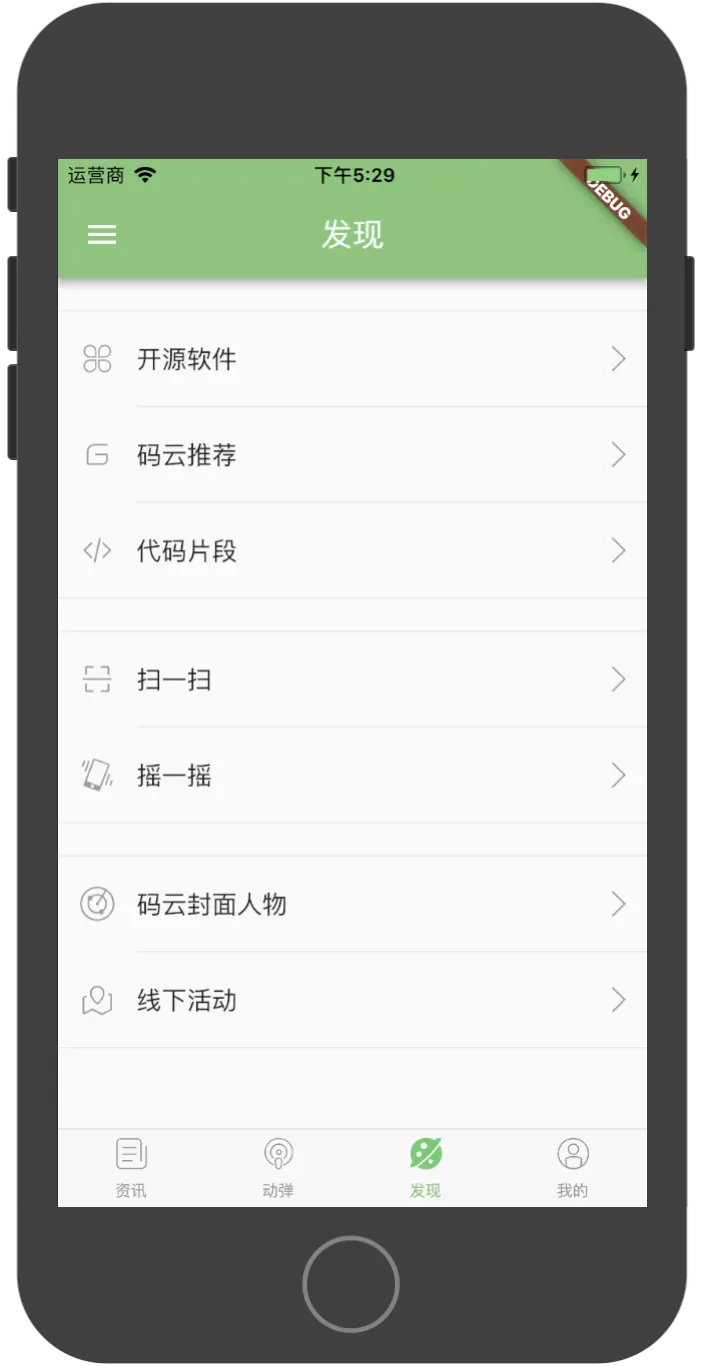This screenshot has height=1366, width=704.
Task: Open 摇一摇 shake feature
Action: pyautogui.click(x=352, y=776)
